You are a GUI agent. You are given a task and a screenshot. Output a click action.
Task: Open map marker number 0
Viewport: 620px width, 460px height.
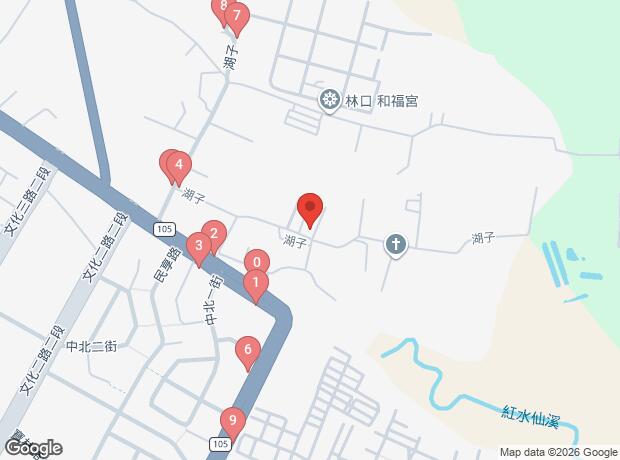click(257, 263)
